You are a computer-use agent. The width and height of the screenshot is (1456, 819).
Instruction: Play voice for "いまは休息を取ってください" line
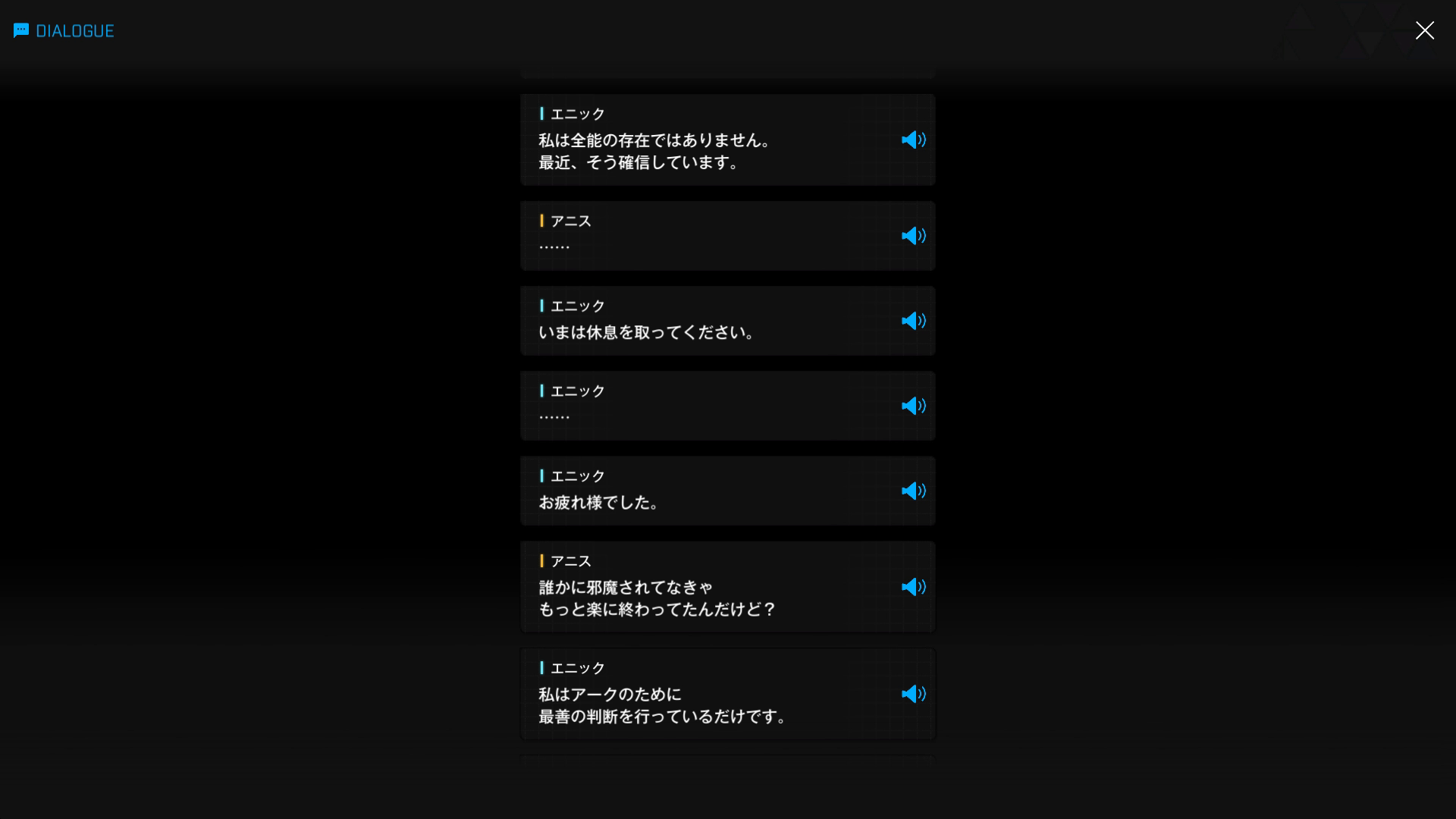913,321
